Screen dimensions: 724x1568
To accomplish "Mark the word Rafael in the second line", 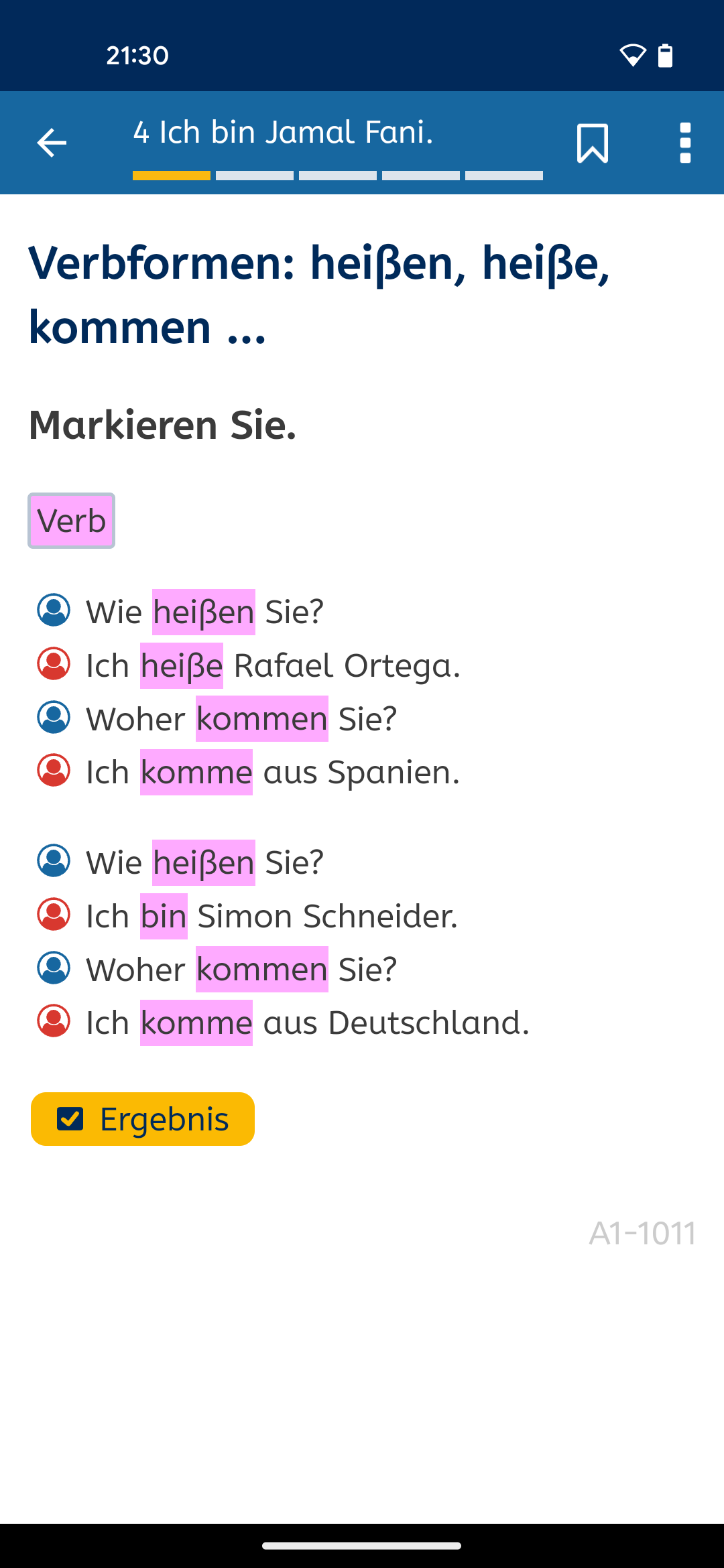I will click(283, 665).
